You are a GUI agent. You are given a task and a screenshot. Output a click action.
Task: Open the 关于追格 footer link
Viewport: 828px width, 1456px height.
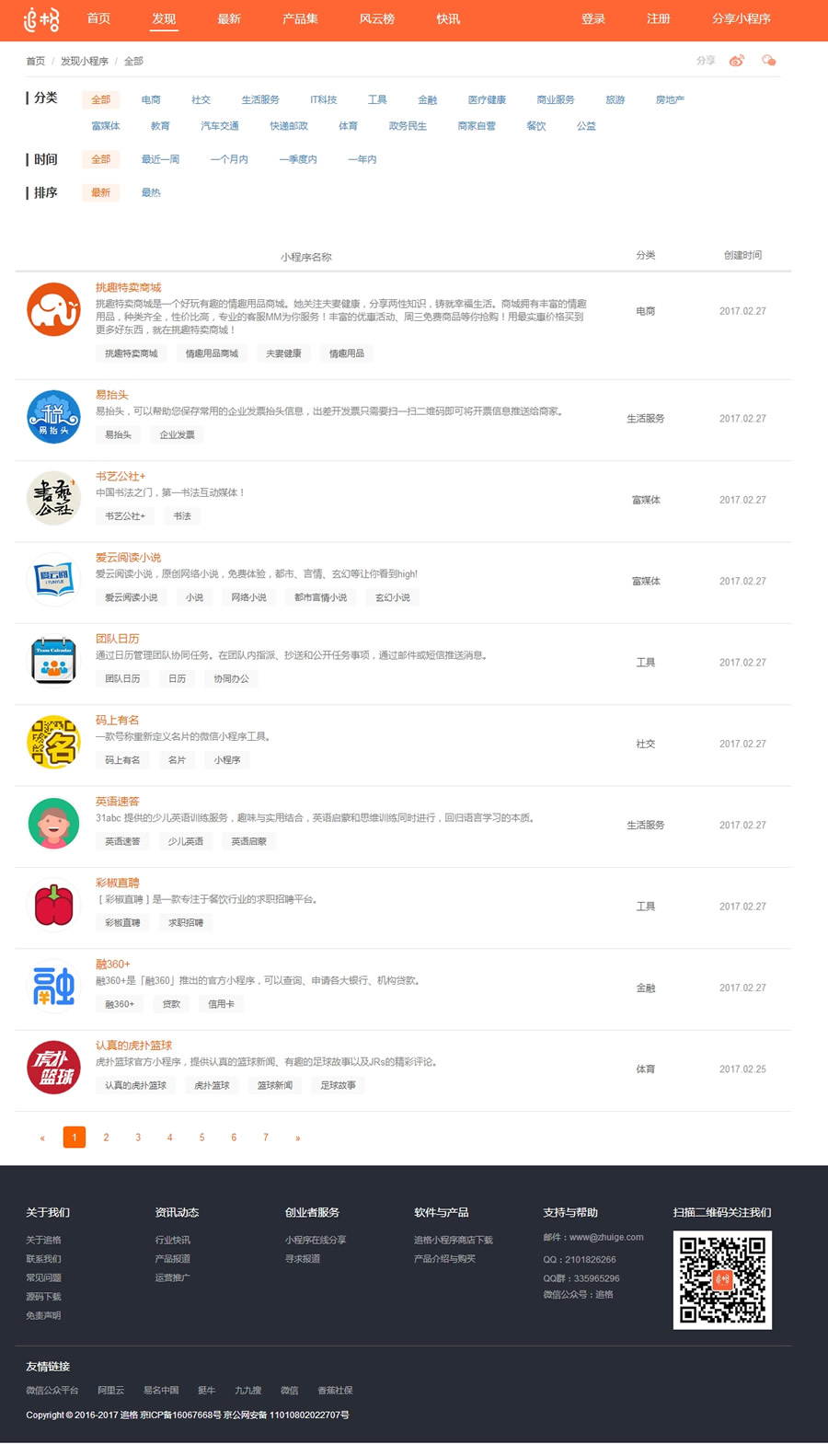tap(43, 1240)
